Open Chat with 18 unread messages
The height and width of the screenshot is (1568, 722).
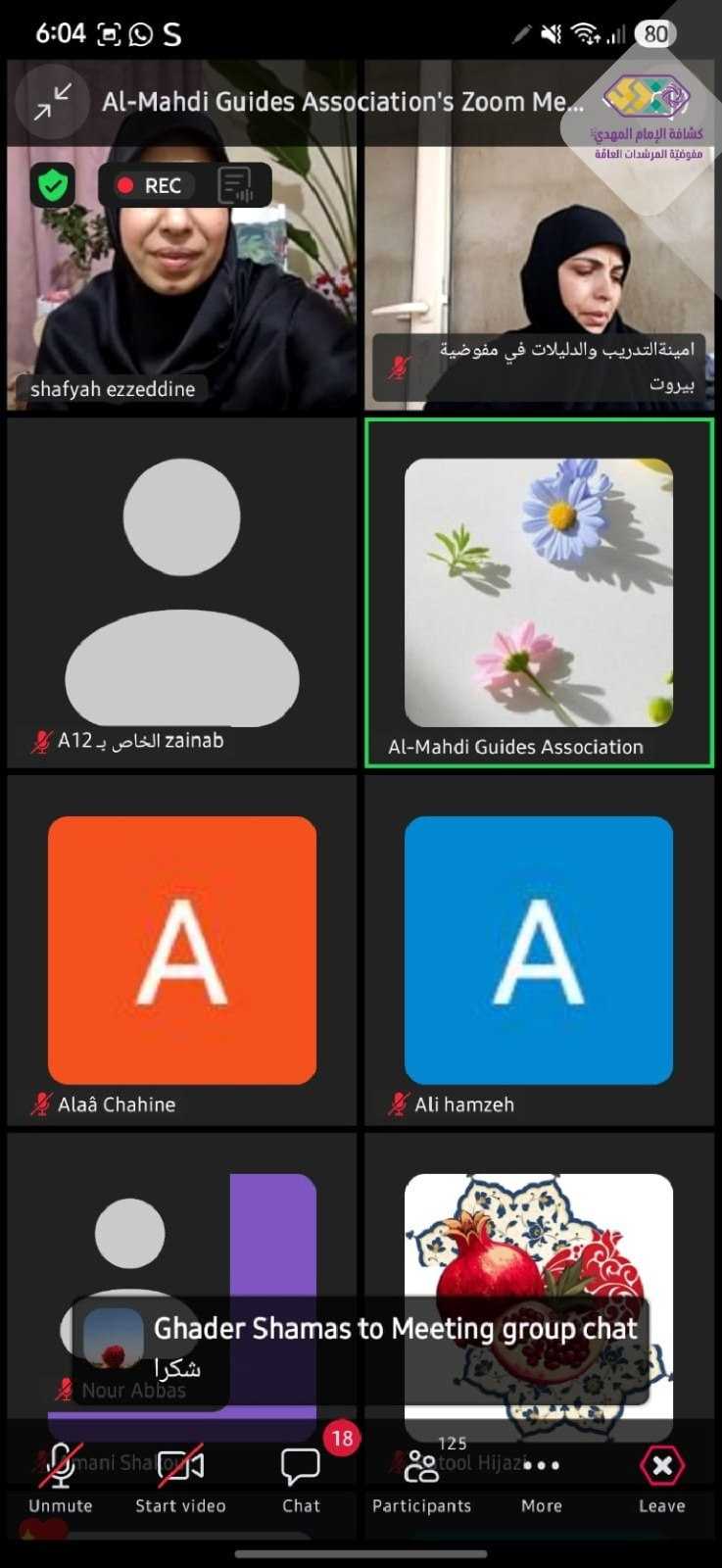pyautogui.click(x=302, y=1480)
